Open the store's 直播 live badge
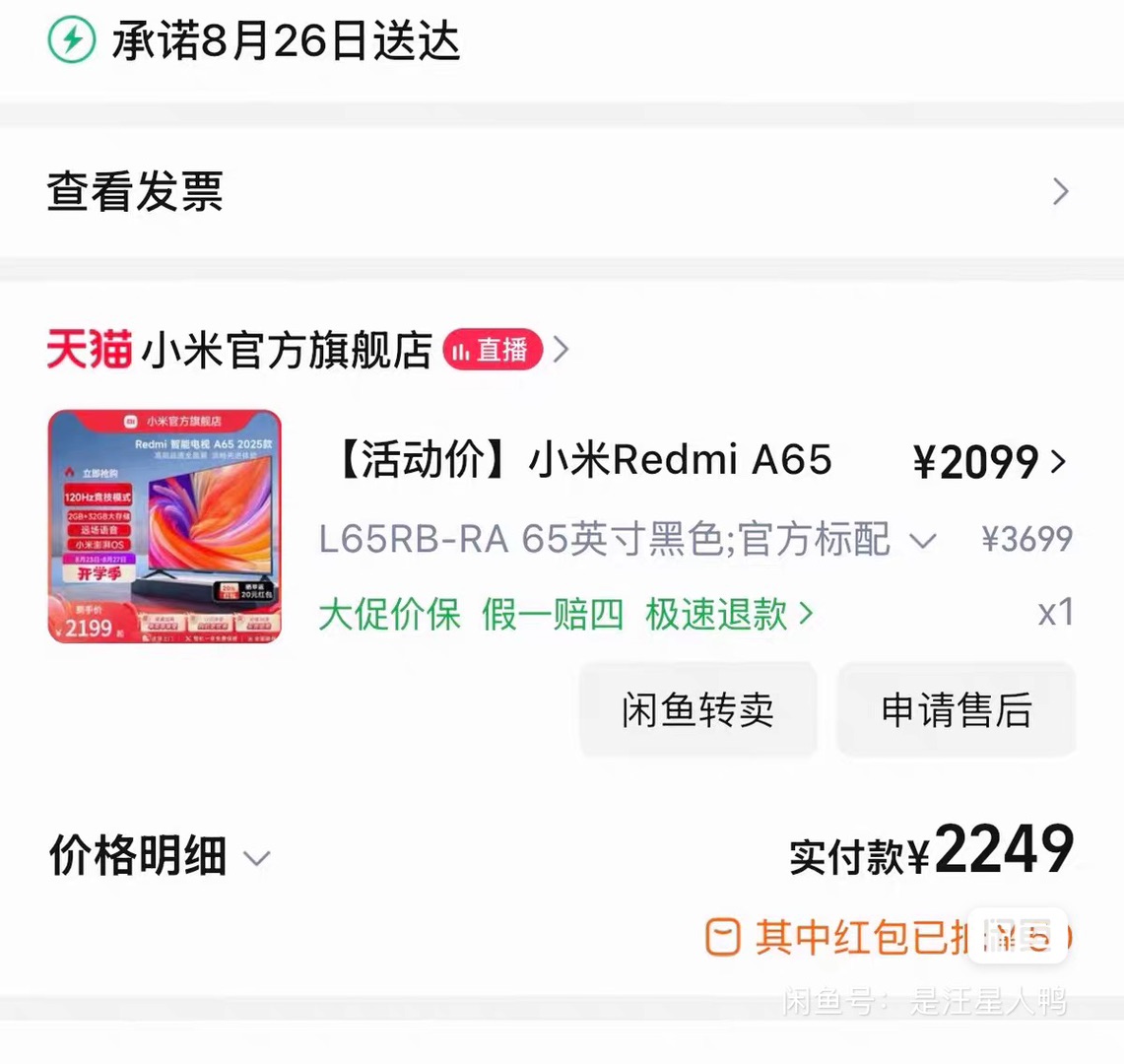 (x=493, y=350)
